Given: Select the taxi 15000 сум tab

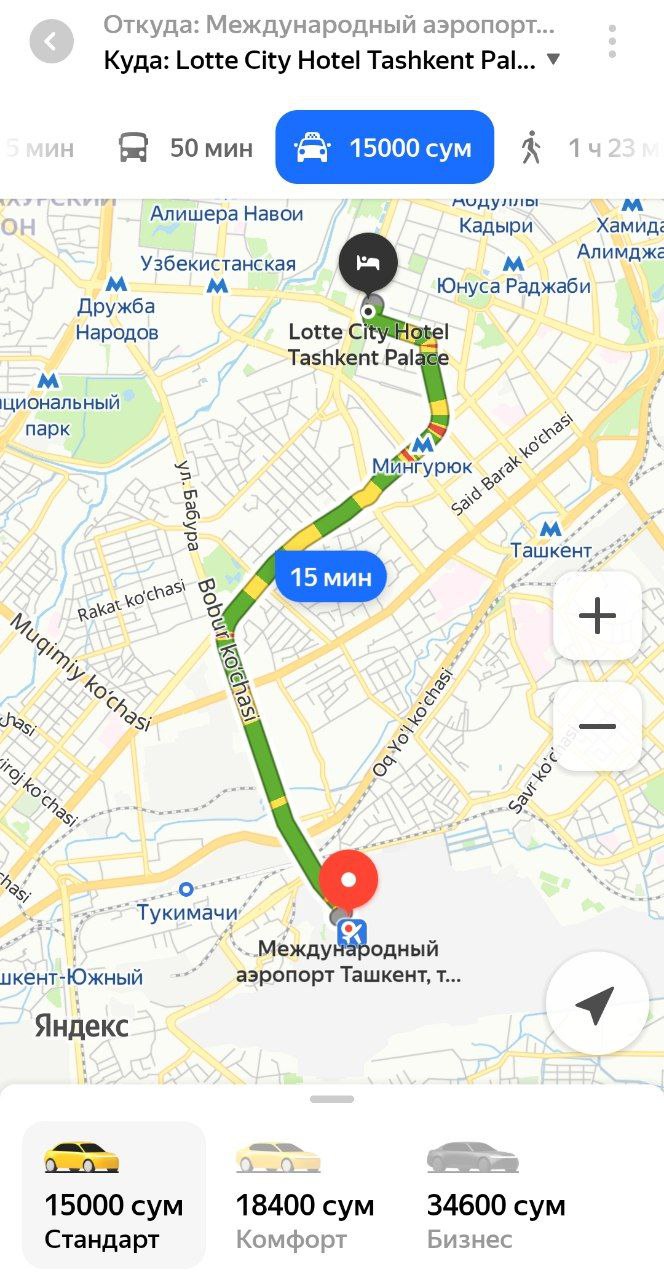Looking at the screenshot, I should pyautogui.click(x=384, y=148).
